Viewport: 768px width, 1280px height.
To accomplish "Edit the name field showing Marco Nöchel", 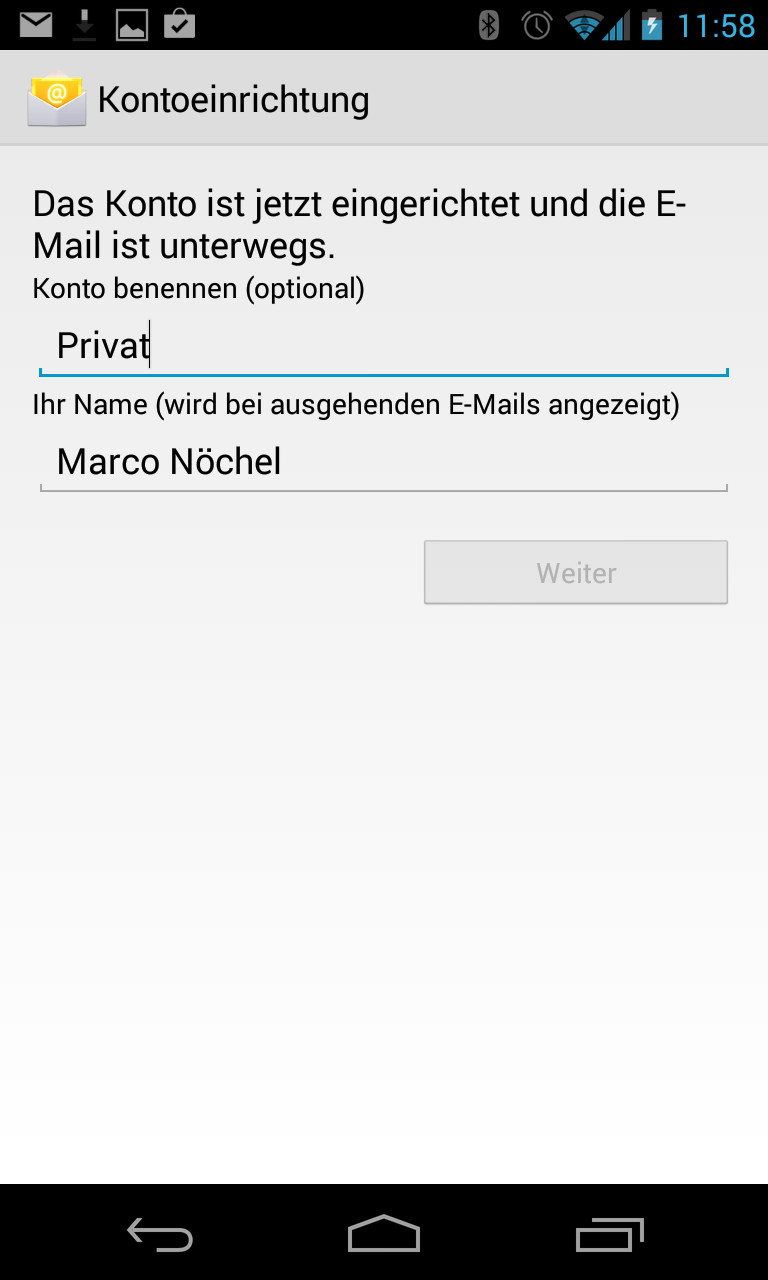I will 383,462.
